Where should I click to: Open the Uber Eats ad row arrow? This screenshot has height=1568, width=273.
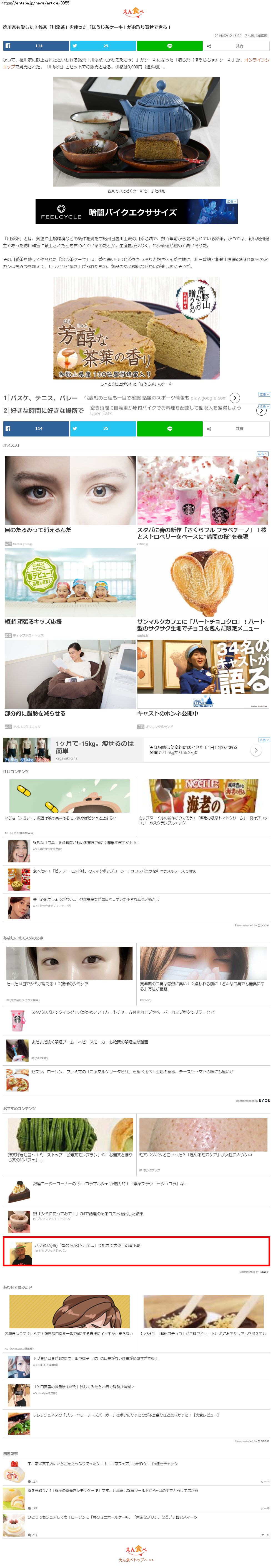261,411
